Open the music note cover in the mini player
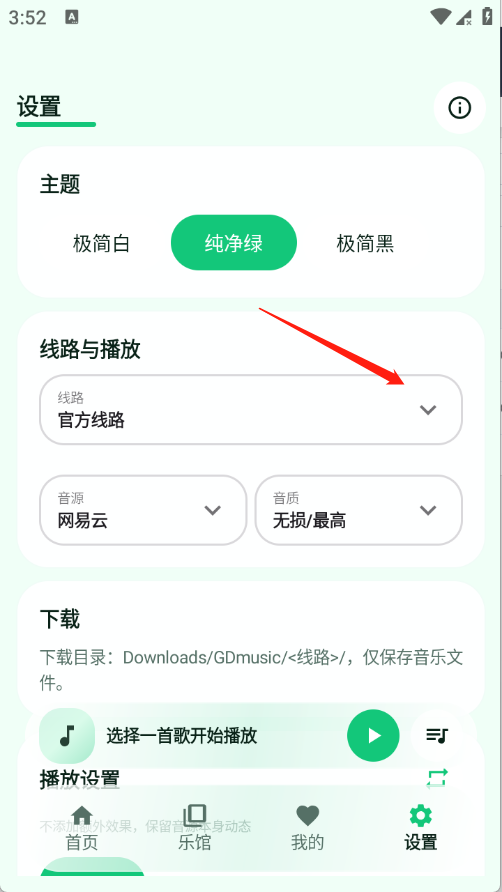 tap(67, 736)
